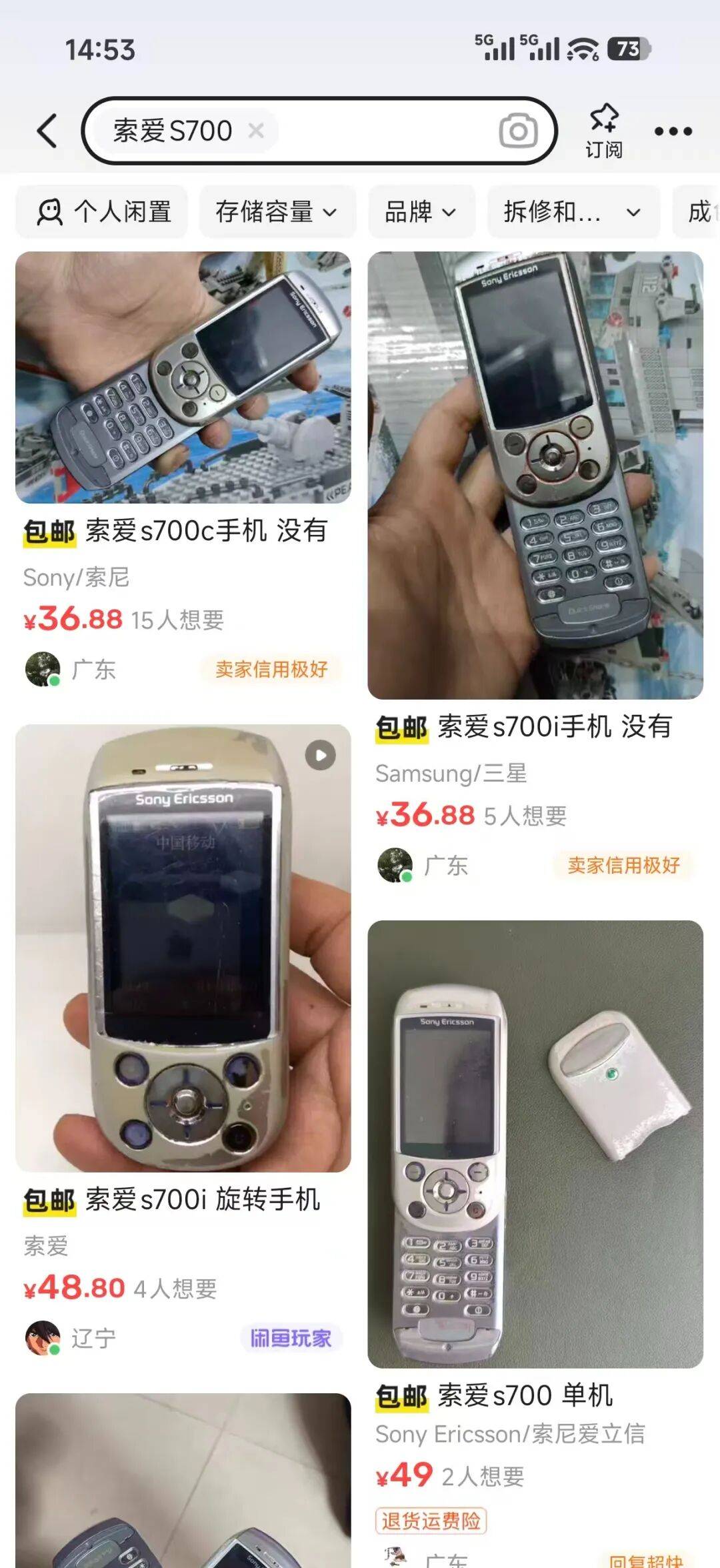
Task: Clear the 索爱S700 search keyword
Action: click(256, 130)
